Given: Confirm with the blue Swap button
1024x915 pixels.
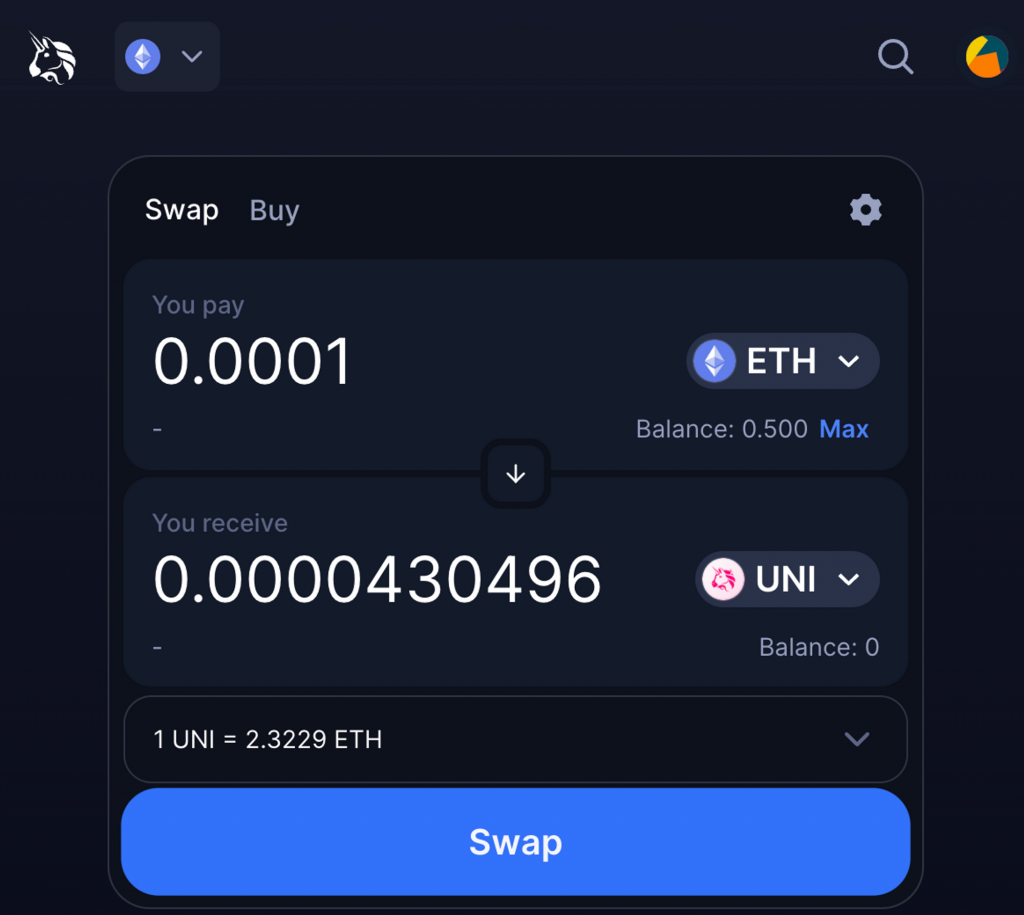Looking at the screenshot, I should pos(515,842).
